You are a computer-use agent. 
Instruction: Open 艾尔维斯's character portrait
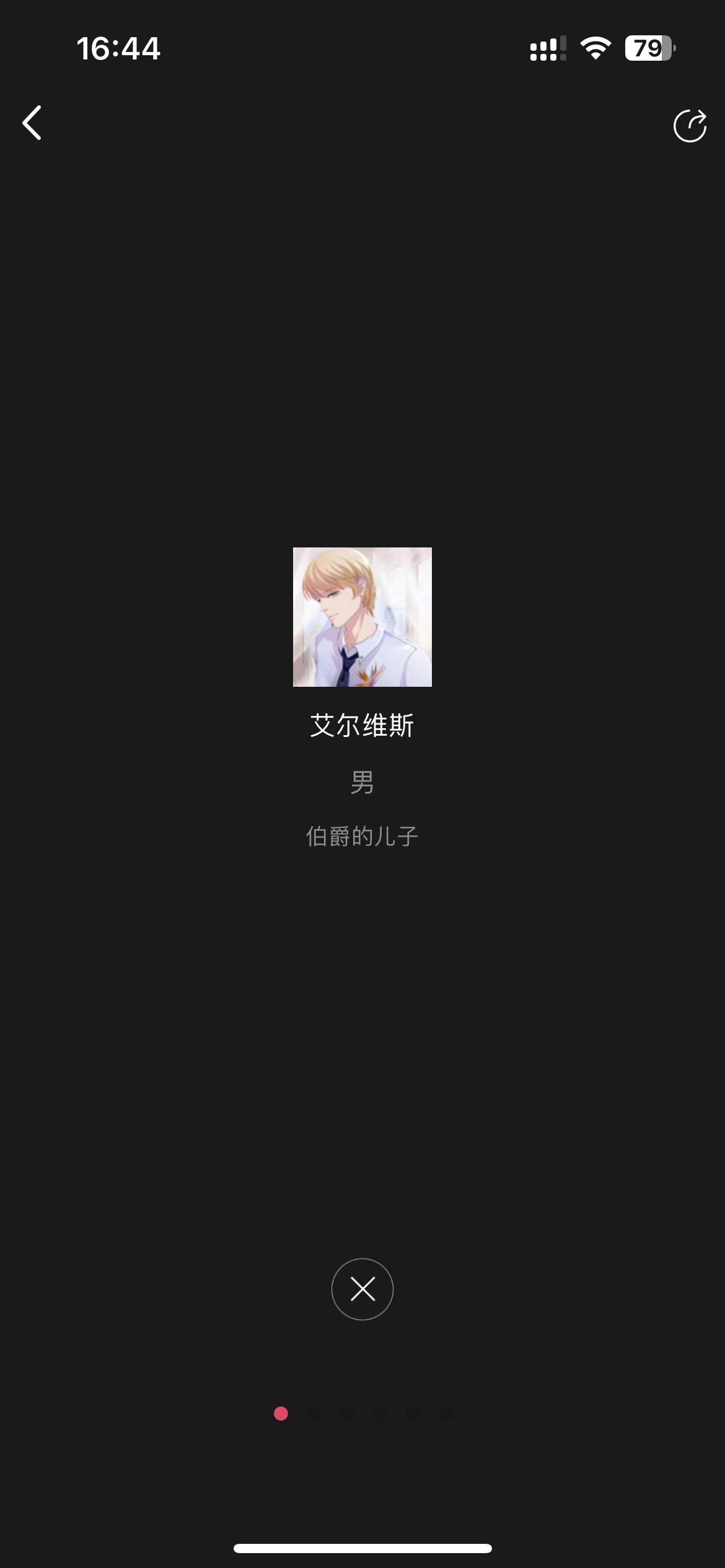pos(362,617)
